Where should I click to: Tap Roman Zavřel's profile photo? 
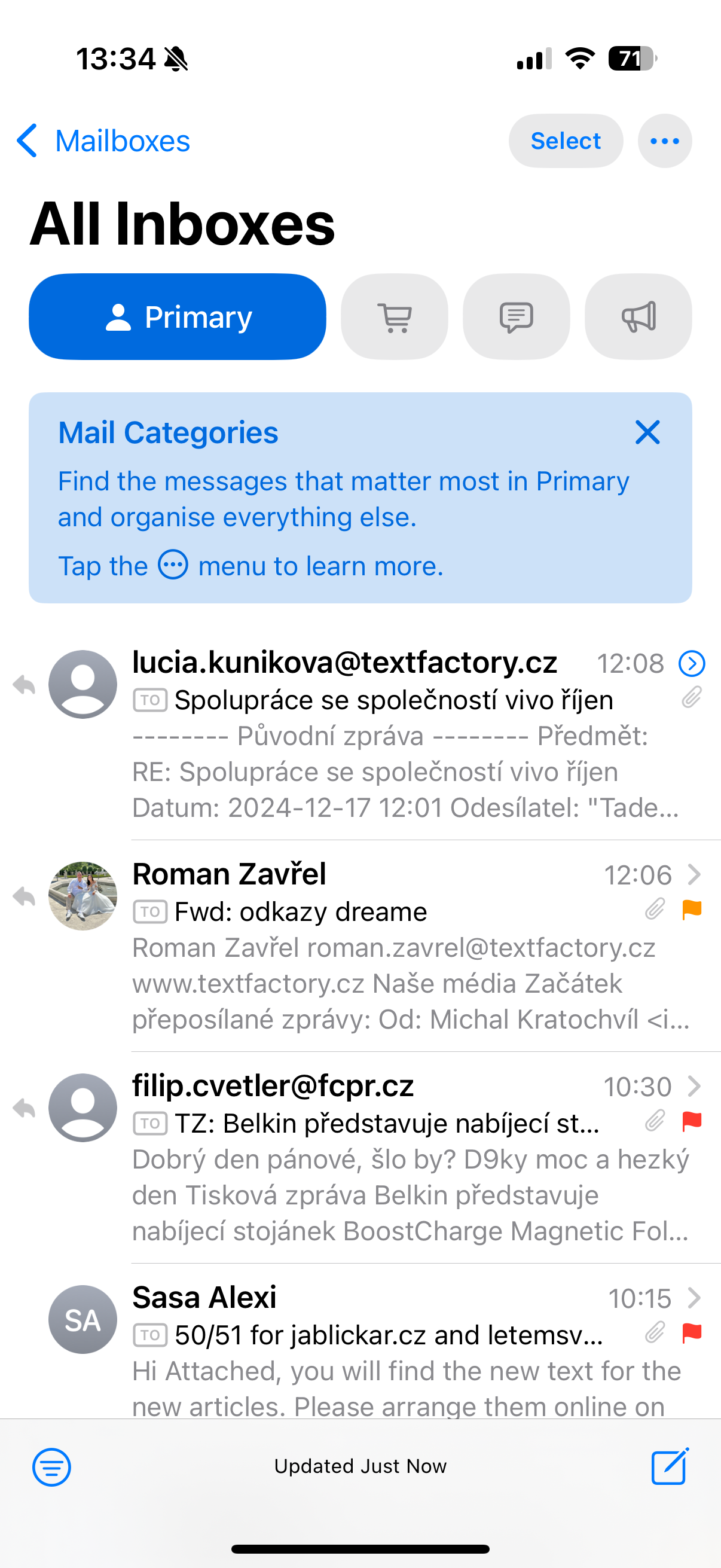point(83,895)
